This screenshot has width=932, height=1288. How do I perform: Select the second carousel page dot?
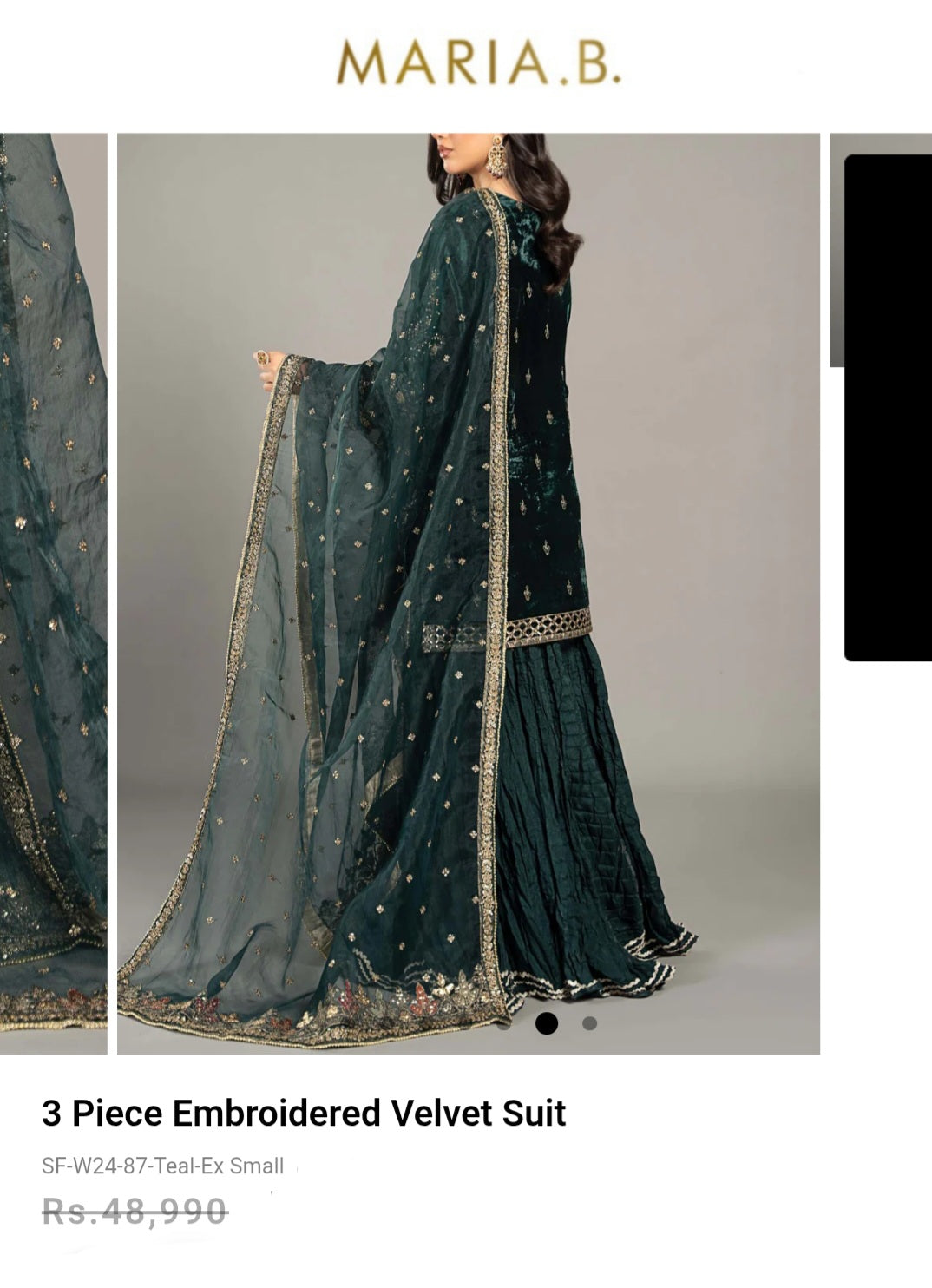click(590, 1023)
